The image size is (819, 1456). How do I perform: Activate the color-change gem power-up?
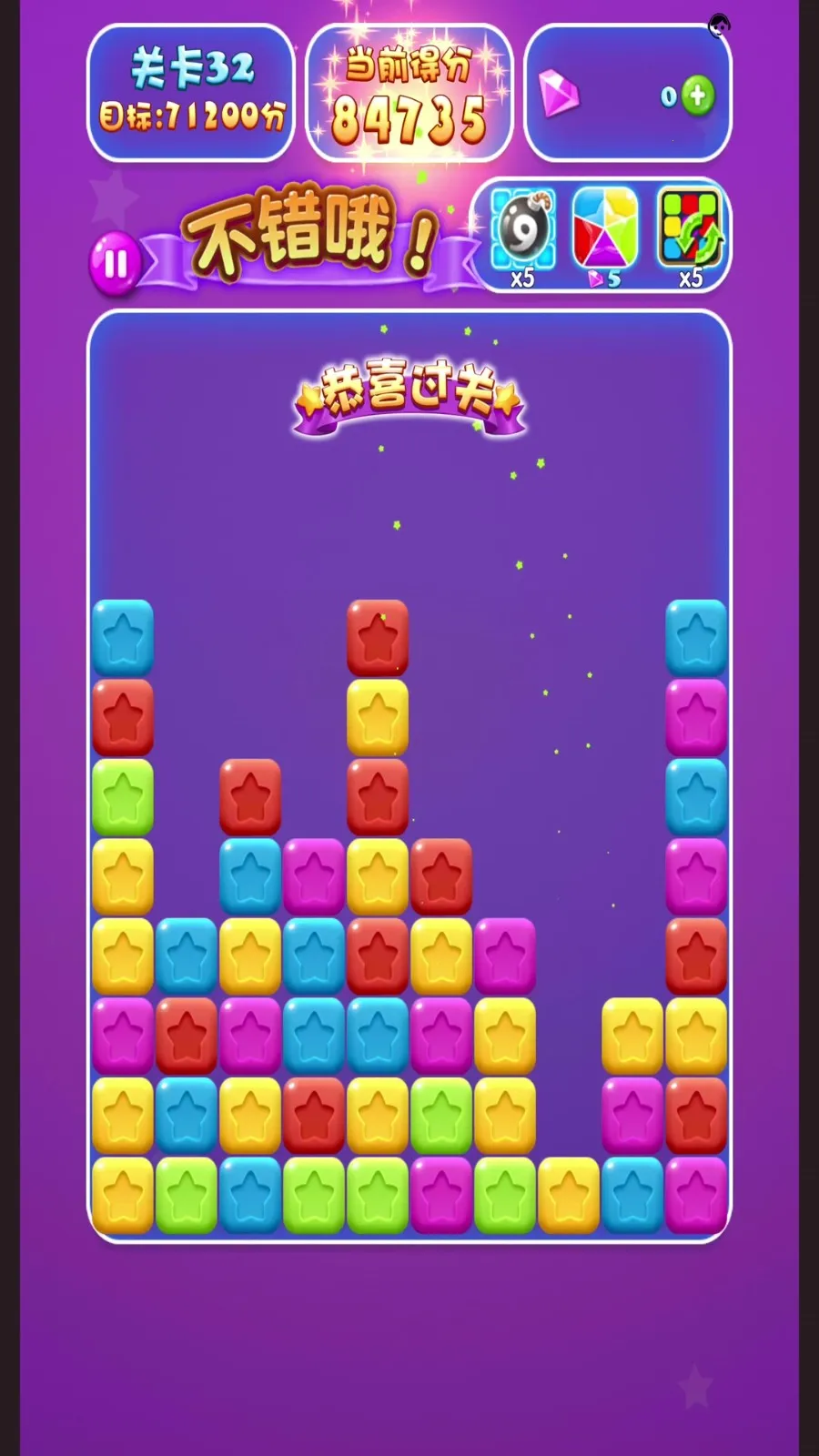605,228
